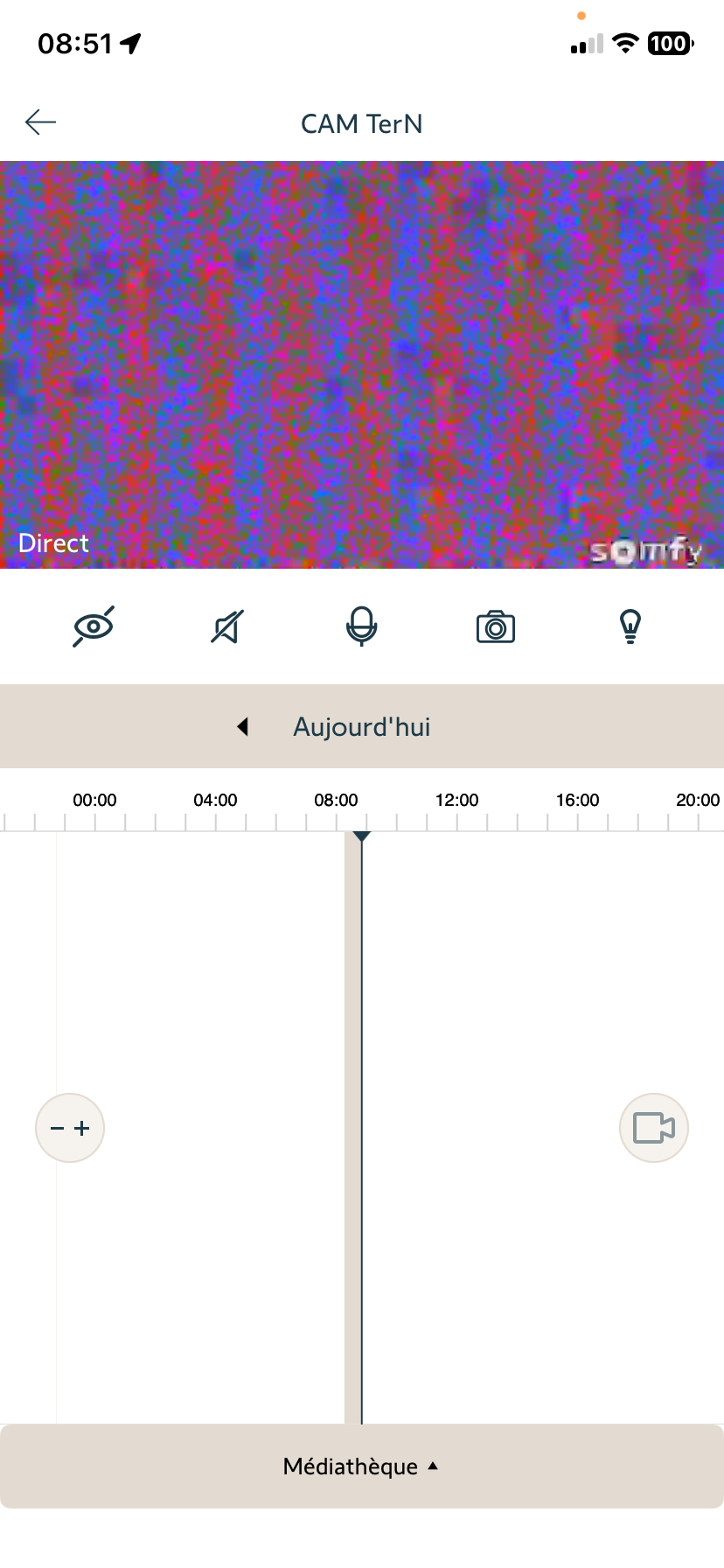
Task: Go to the previous day arrow
Action: (243, 727)
